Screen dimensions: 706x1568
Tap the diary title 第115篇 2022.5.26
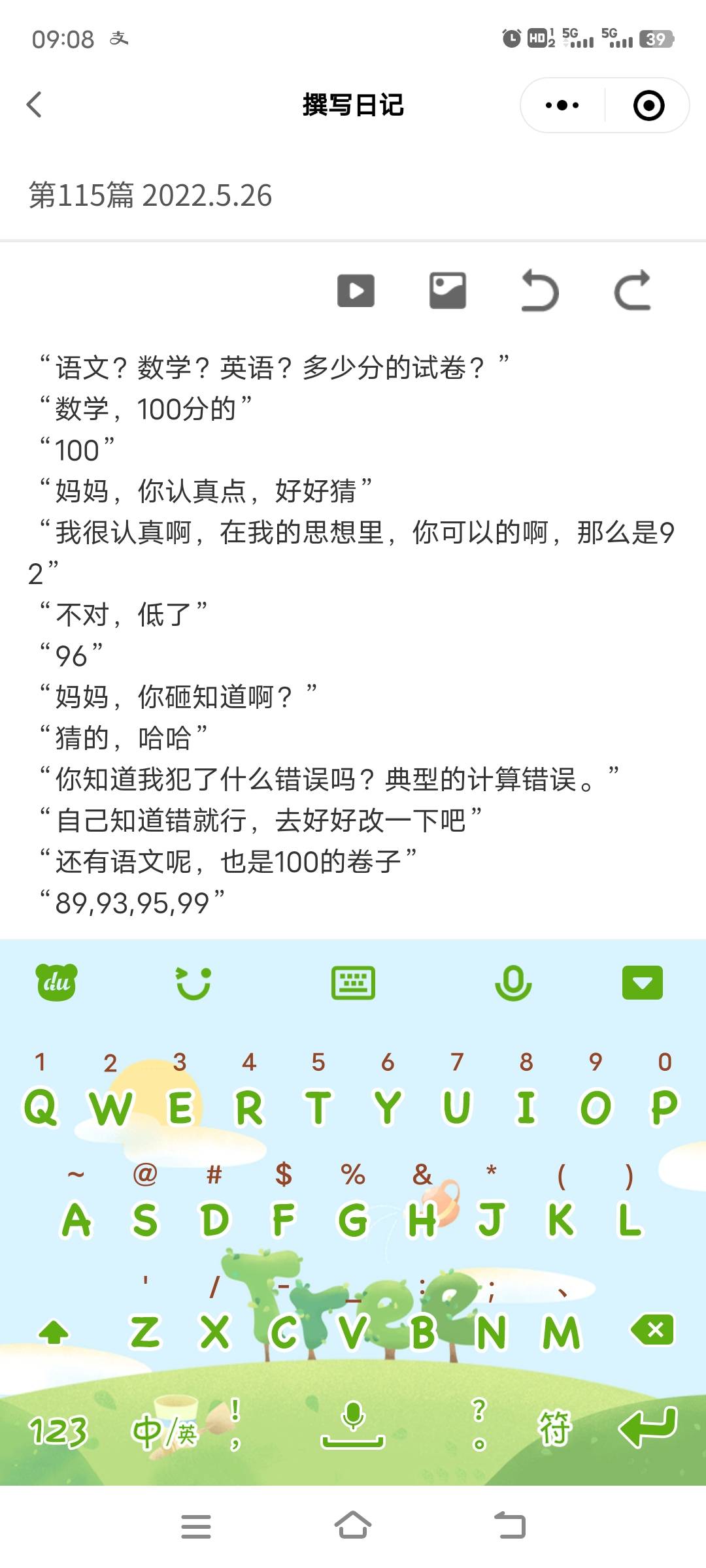click(x=150, y=195)
